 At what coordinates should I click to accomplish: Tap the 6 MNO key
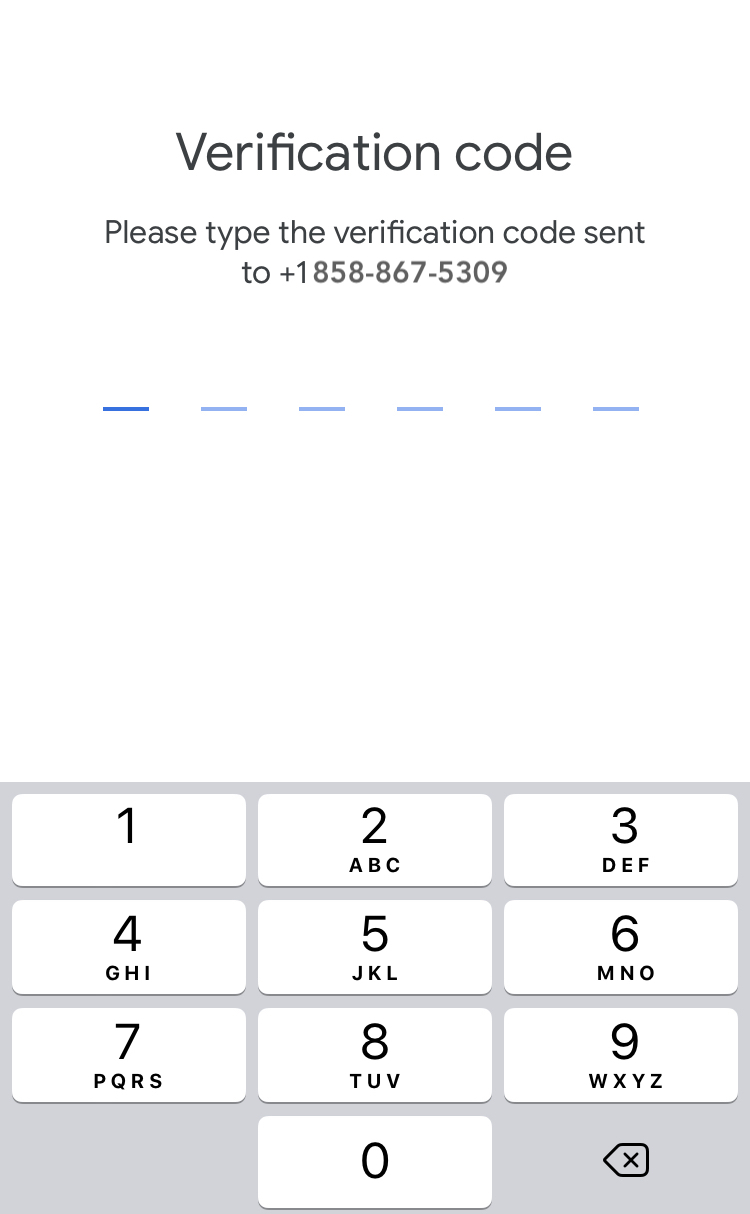[621, 947]
